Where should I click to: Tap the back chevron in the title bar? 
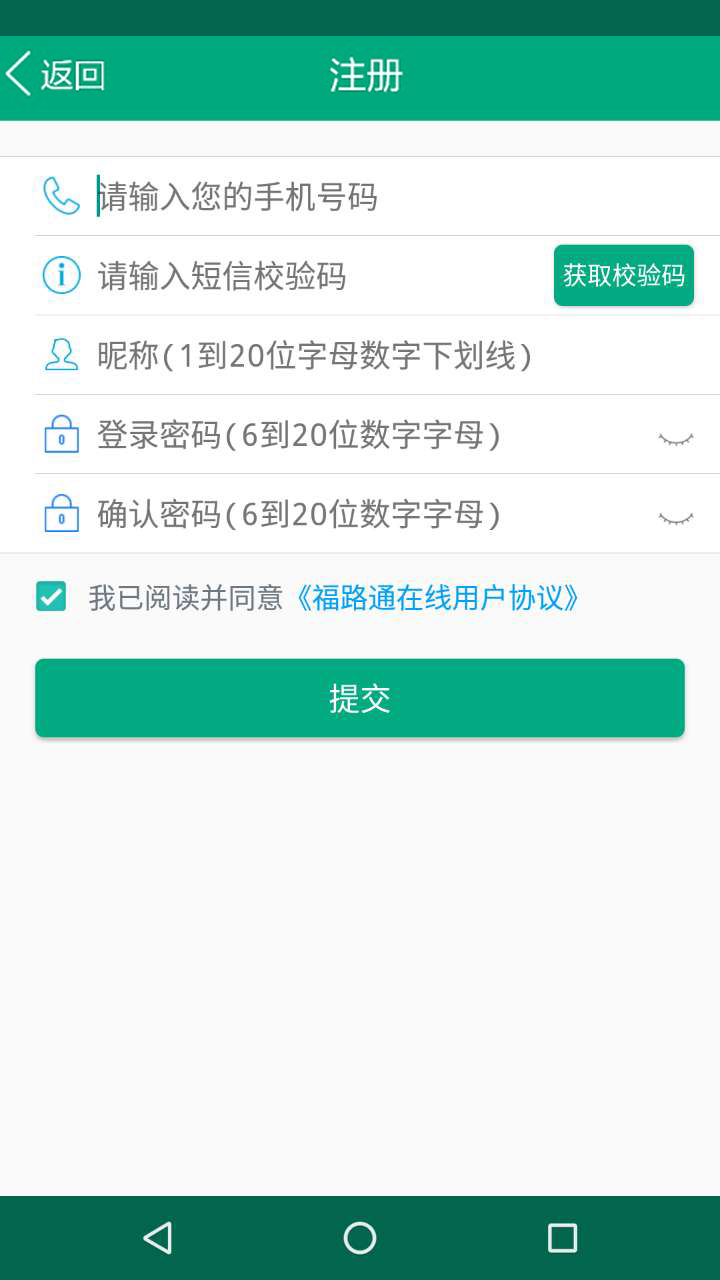click(17, 74)
